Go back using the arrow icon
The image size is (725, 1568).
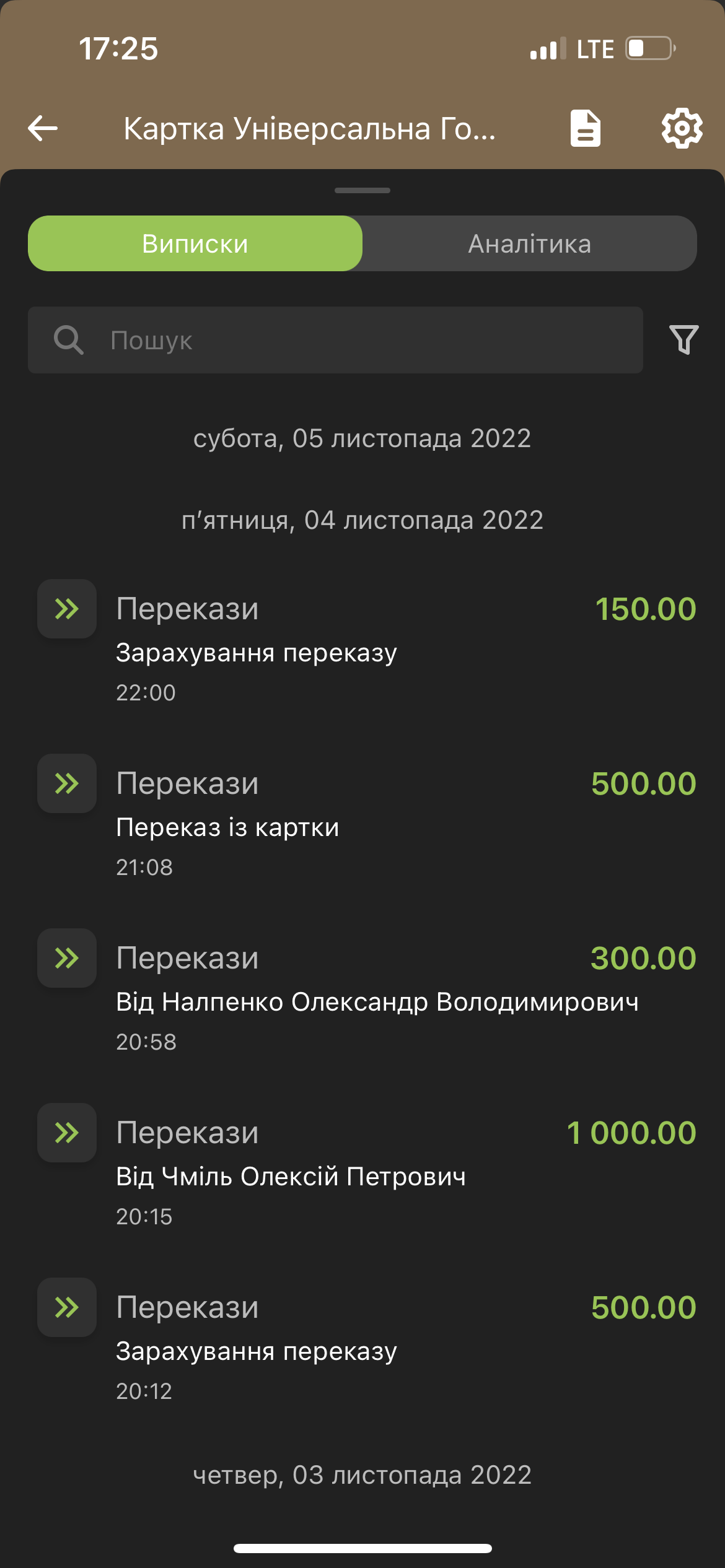(x=43, y=129)
